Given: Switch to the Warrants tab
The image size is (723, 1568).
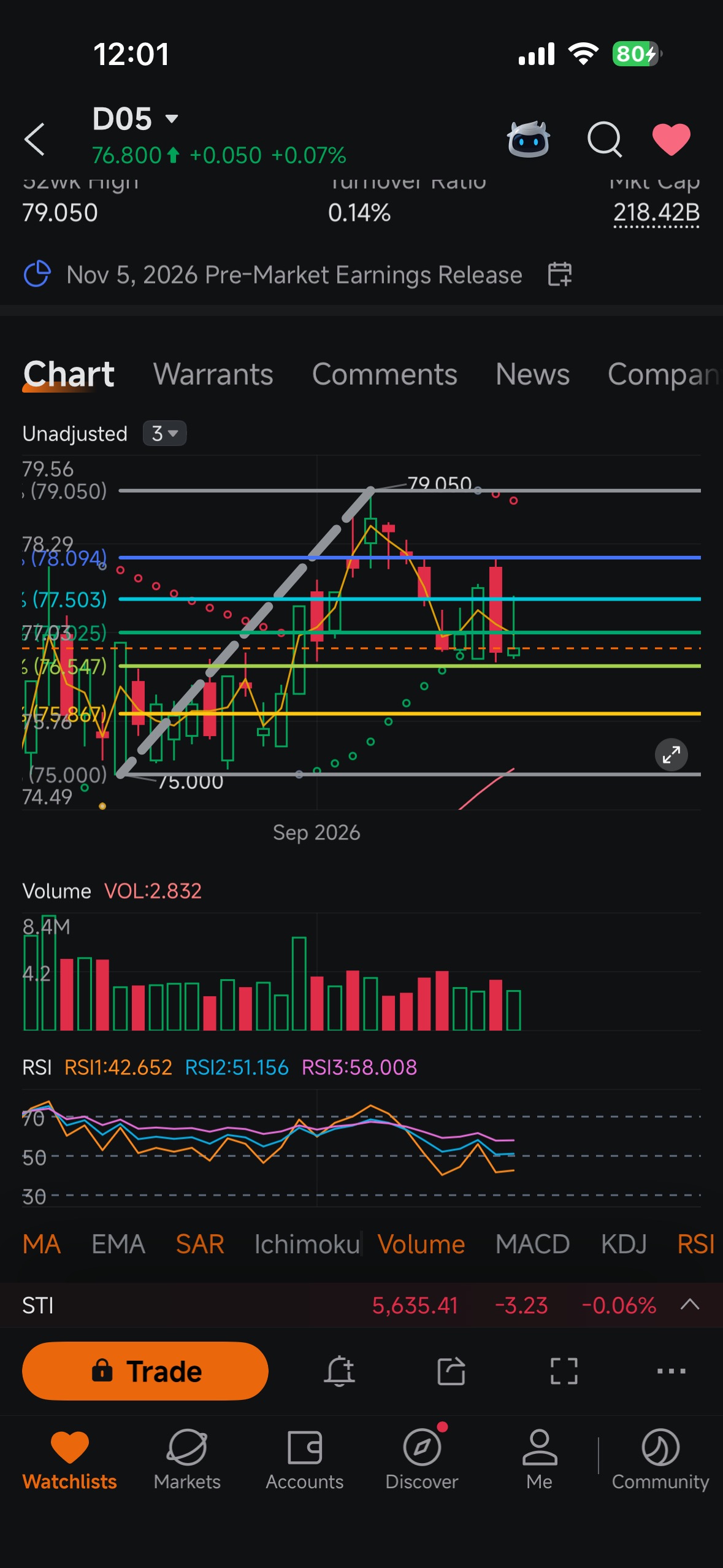Looking at the screenshot, I should coord(213,374).
